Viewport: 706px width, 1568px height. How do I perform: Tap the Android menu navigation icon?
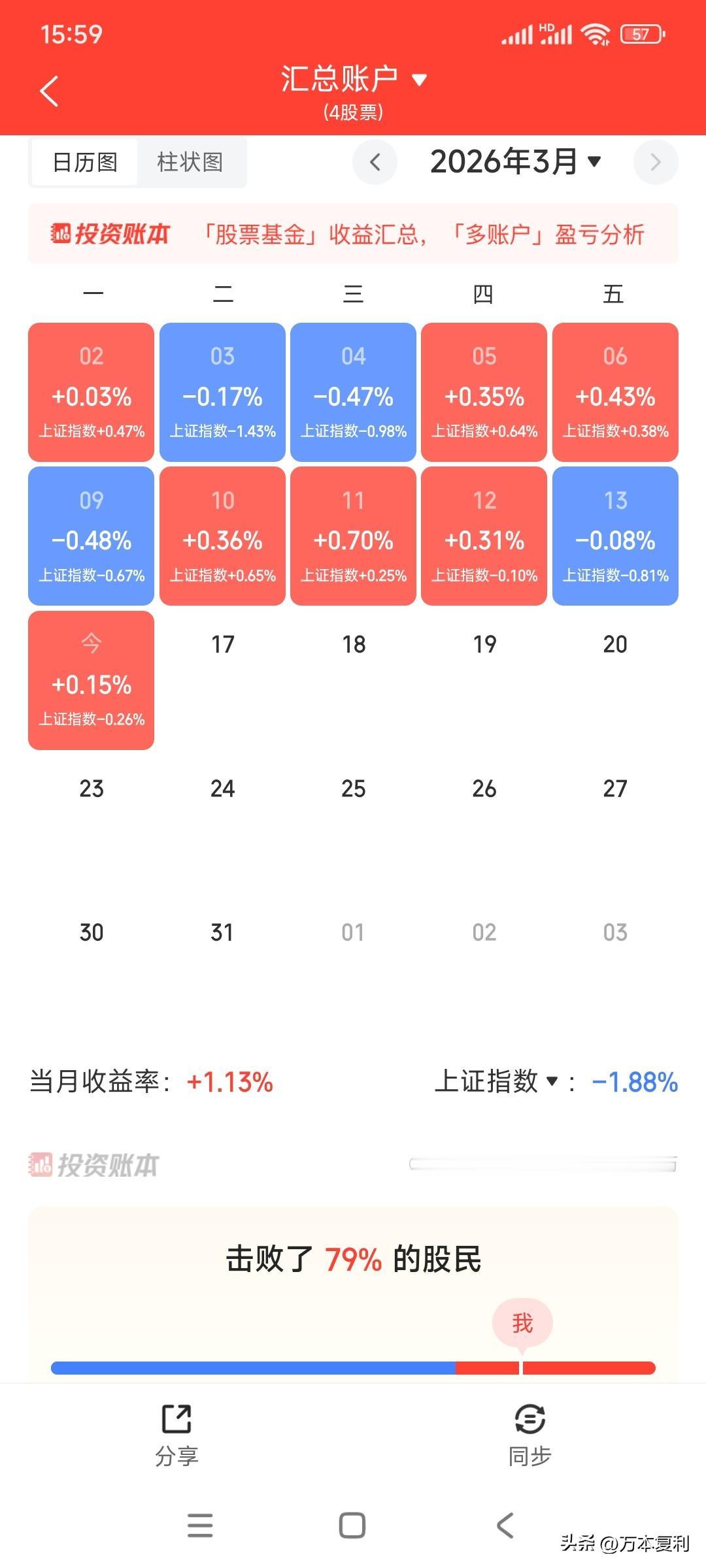[201, 1525]
